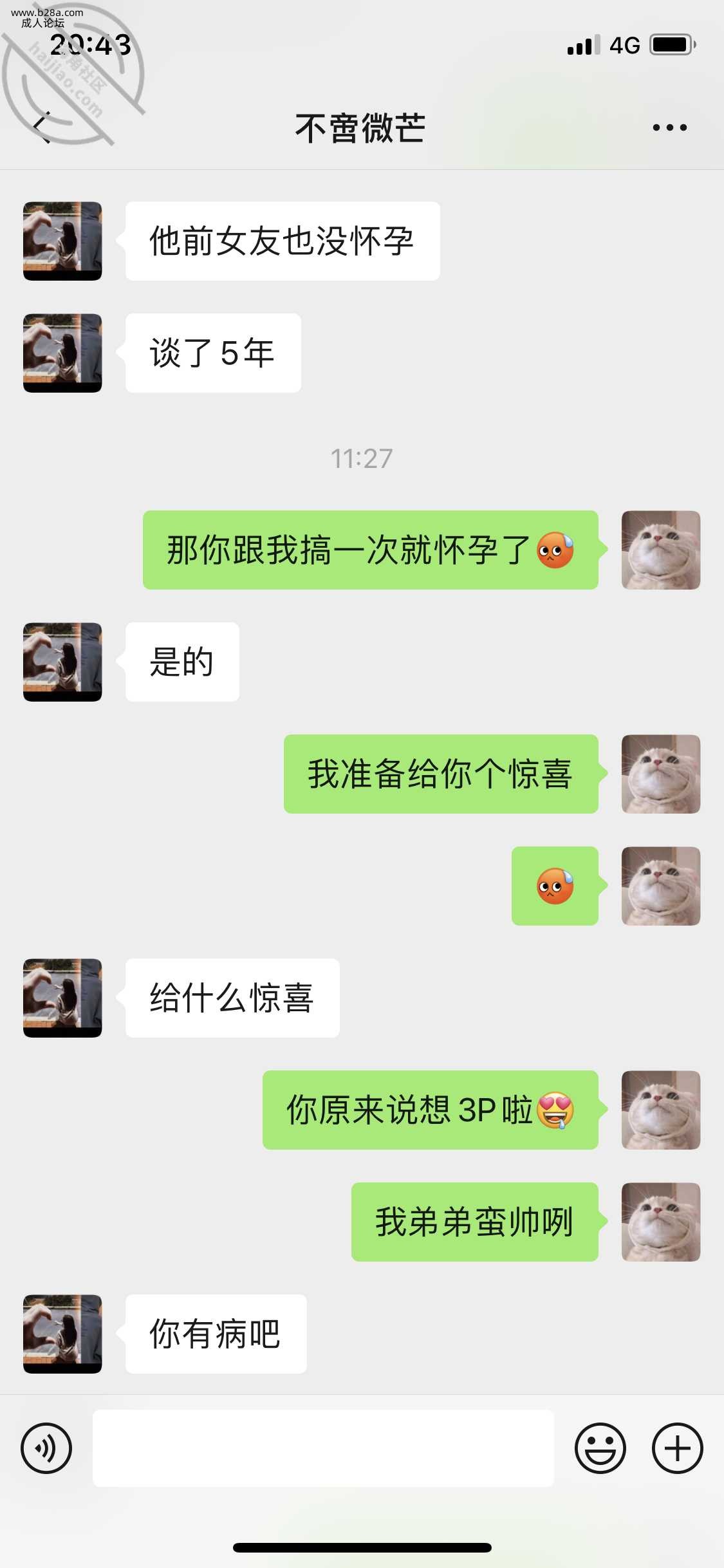Tap the message text input field
Screen dimensions: 724x1568
[x=323, y=1448]
